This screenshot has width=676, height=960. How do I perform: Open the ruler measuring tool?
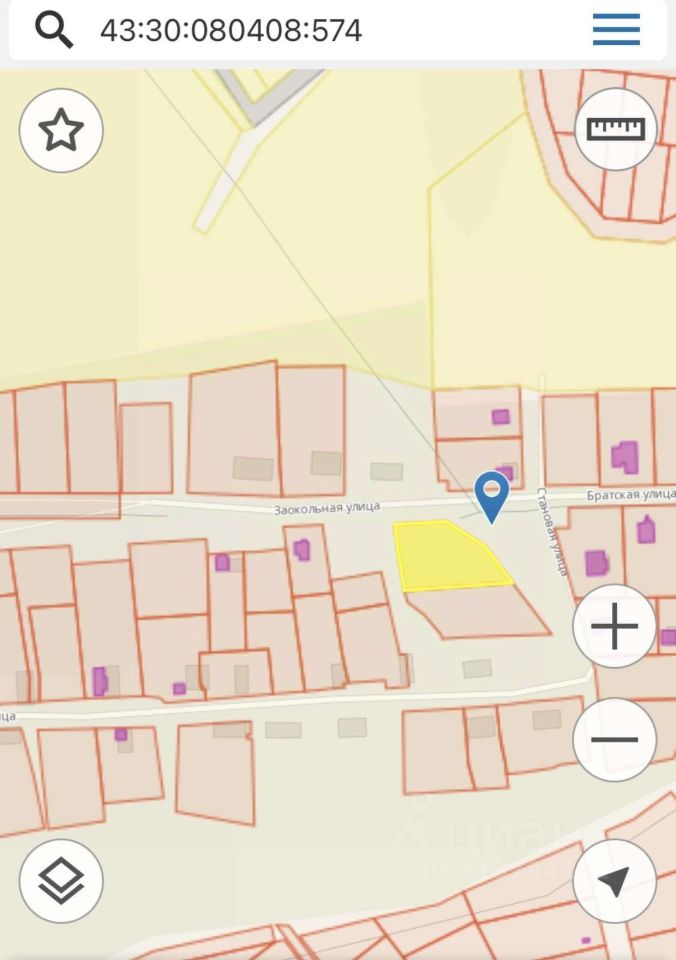pos(615,129)
